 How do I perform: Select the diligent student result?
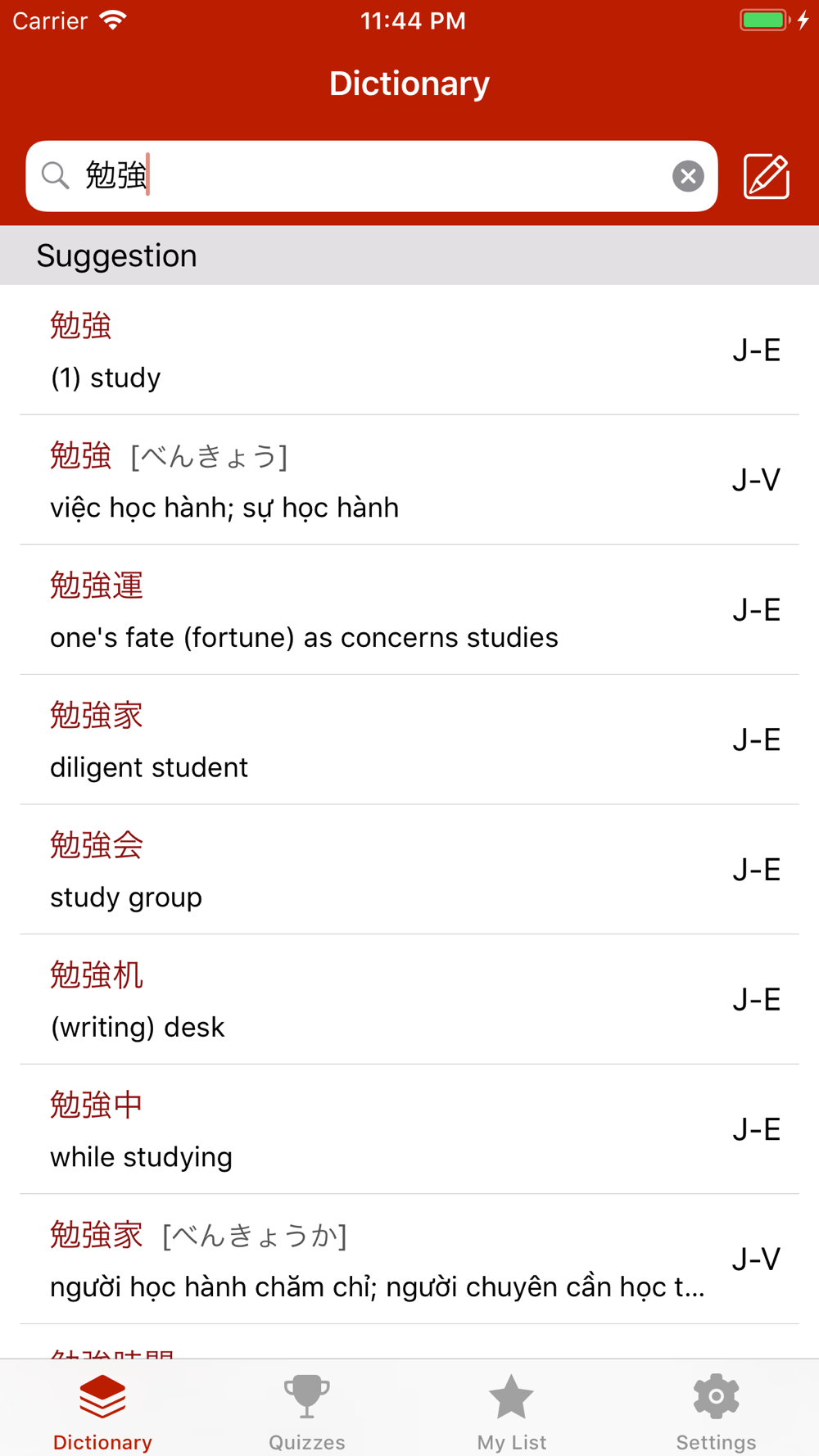pos(409,739)
